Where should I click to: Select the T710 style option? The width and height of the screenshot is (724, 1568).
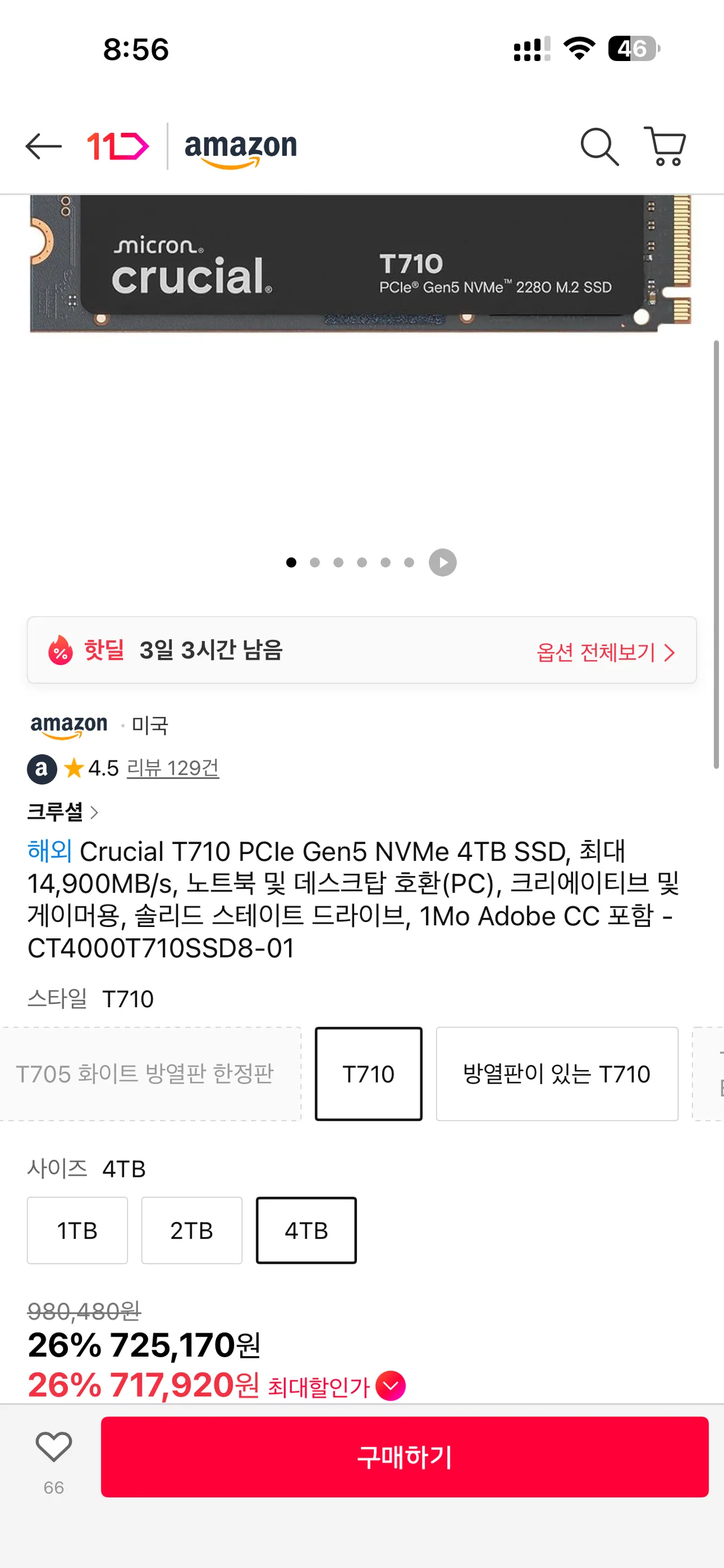coord(368,1074)
